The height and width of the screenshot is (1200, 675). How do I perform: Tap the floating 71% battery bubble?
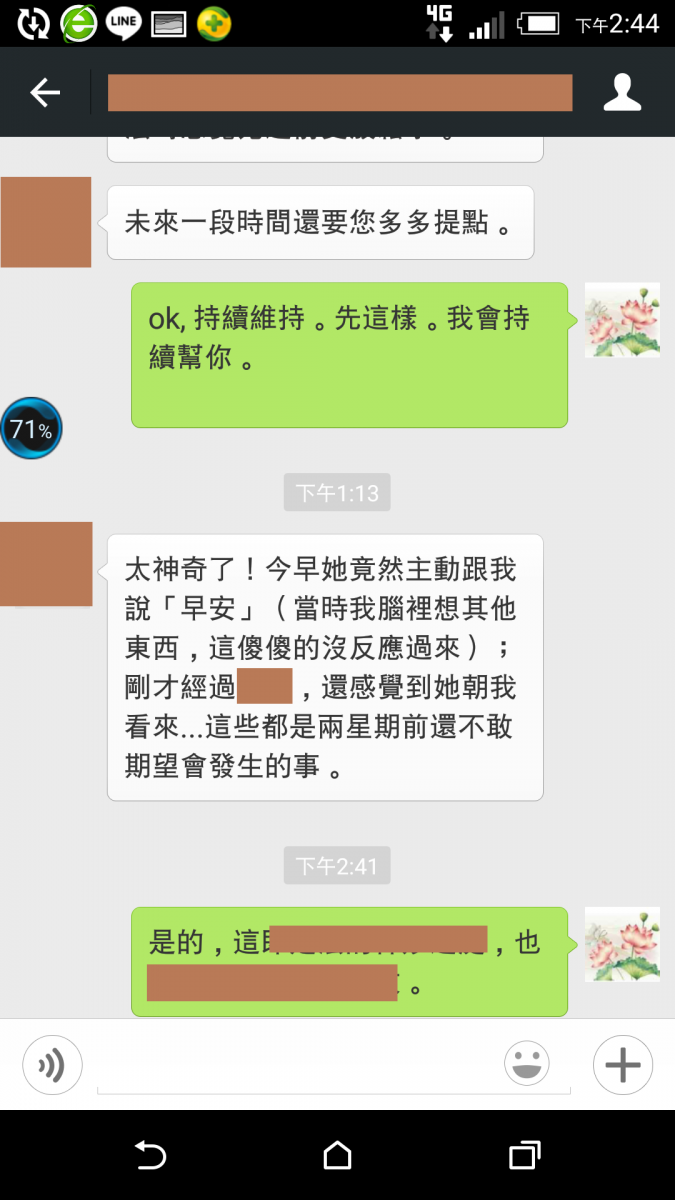tap(31, 429)
